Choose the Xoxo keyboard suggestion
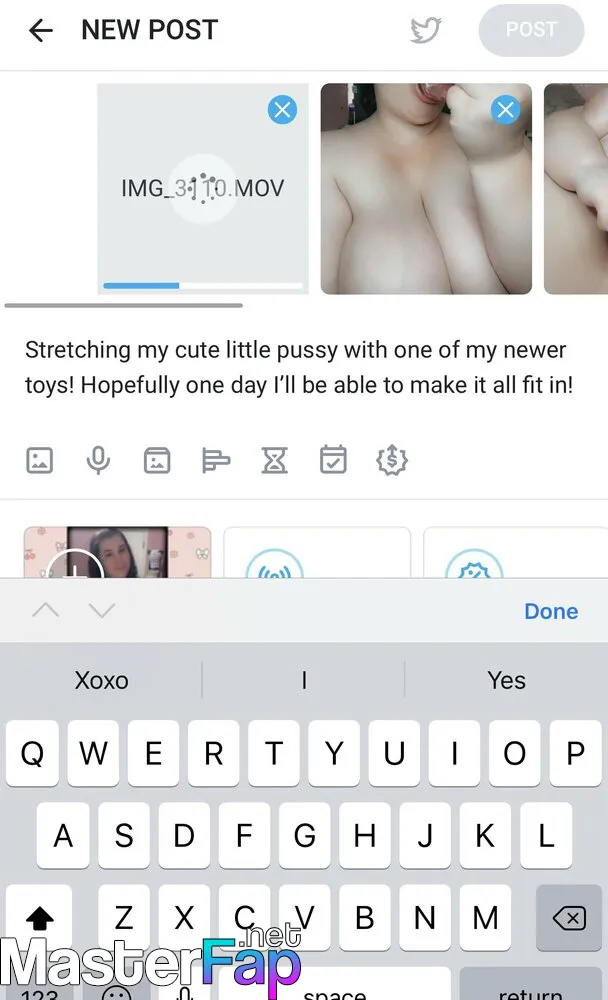Image resolution: width=608 pixels, height=1000 pixels. pyautogui.click(x=101, y=680)
